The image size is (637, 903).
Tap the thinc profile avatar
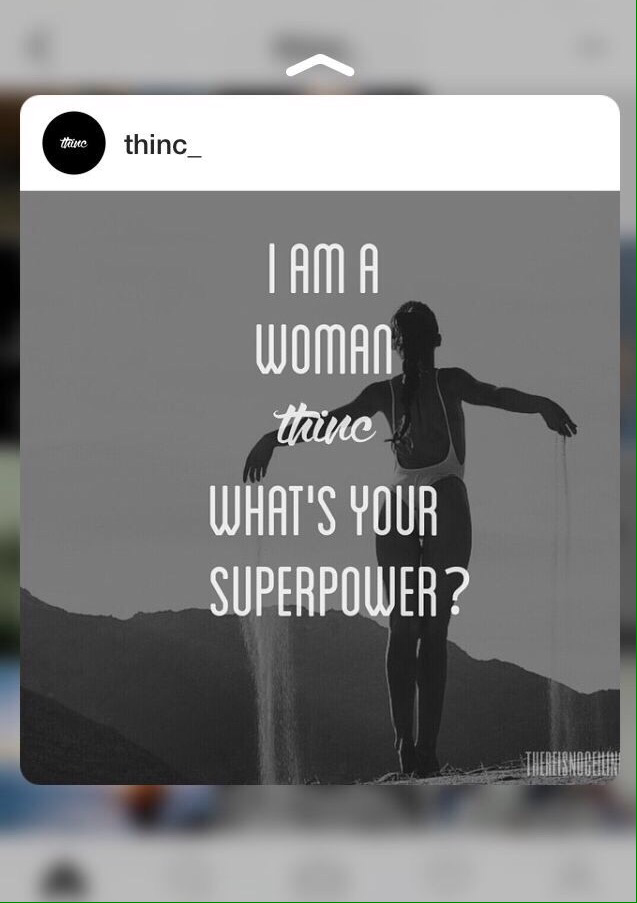coord(74,143)
